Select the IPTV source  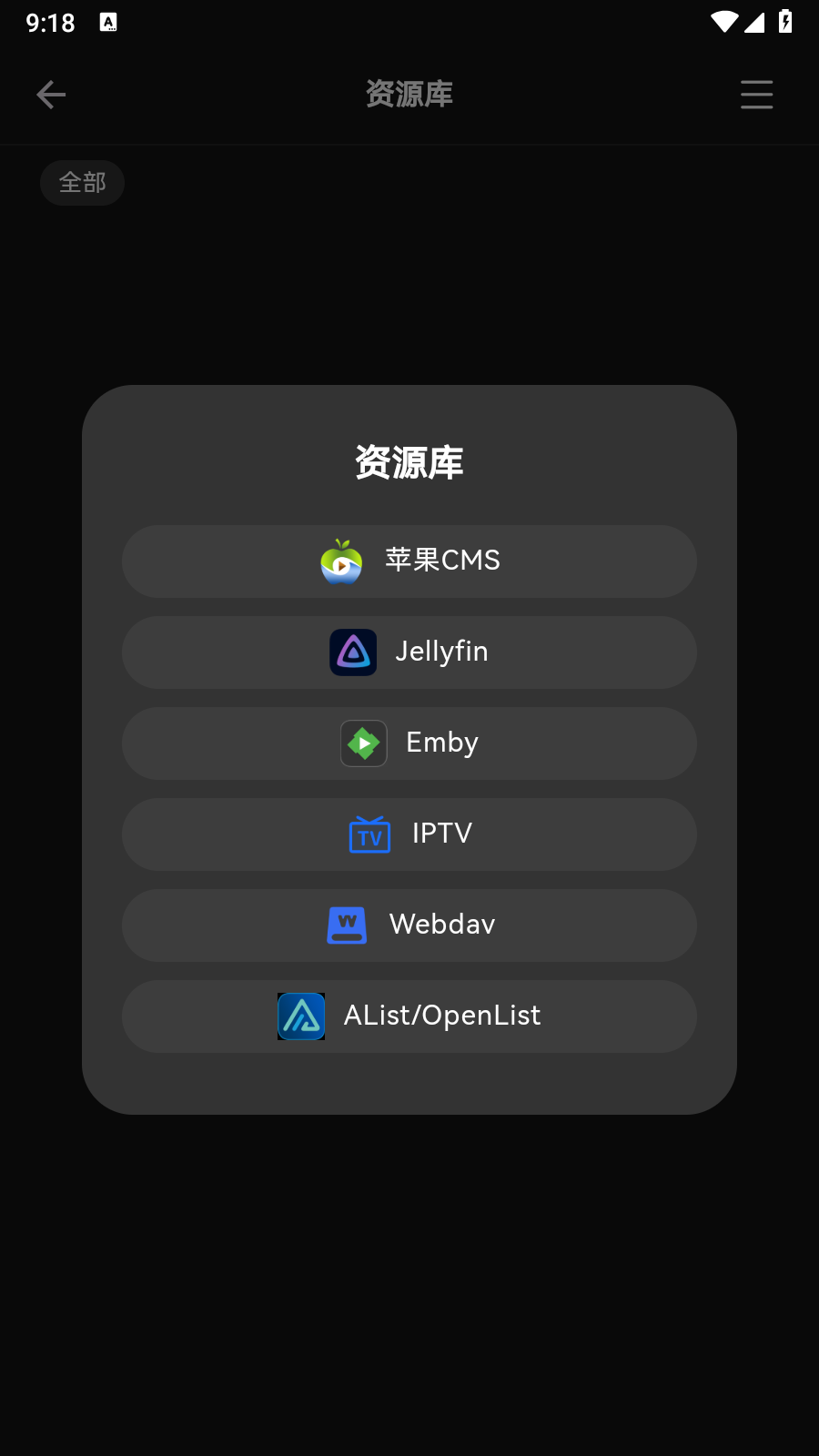pos(409,834)
